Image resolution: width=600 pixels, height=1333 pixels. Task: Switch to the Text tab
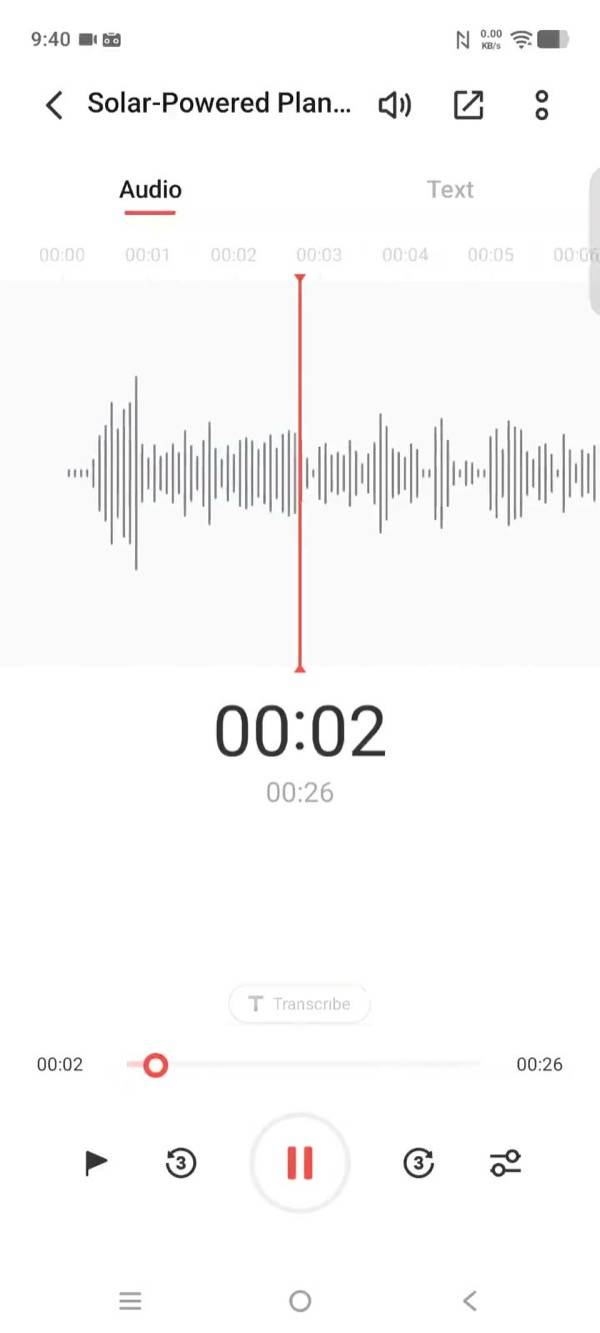450,190
